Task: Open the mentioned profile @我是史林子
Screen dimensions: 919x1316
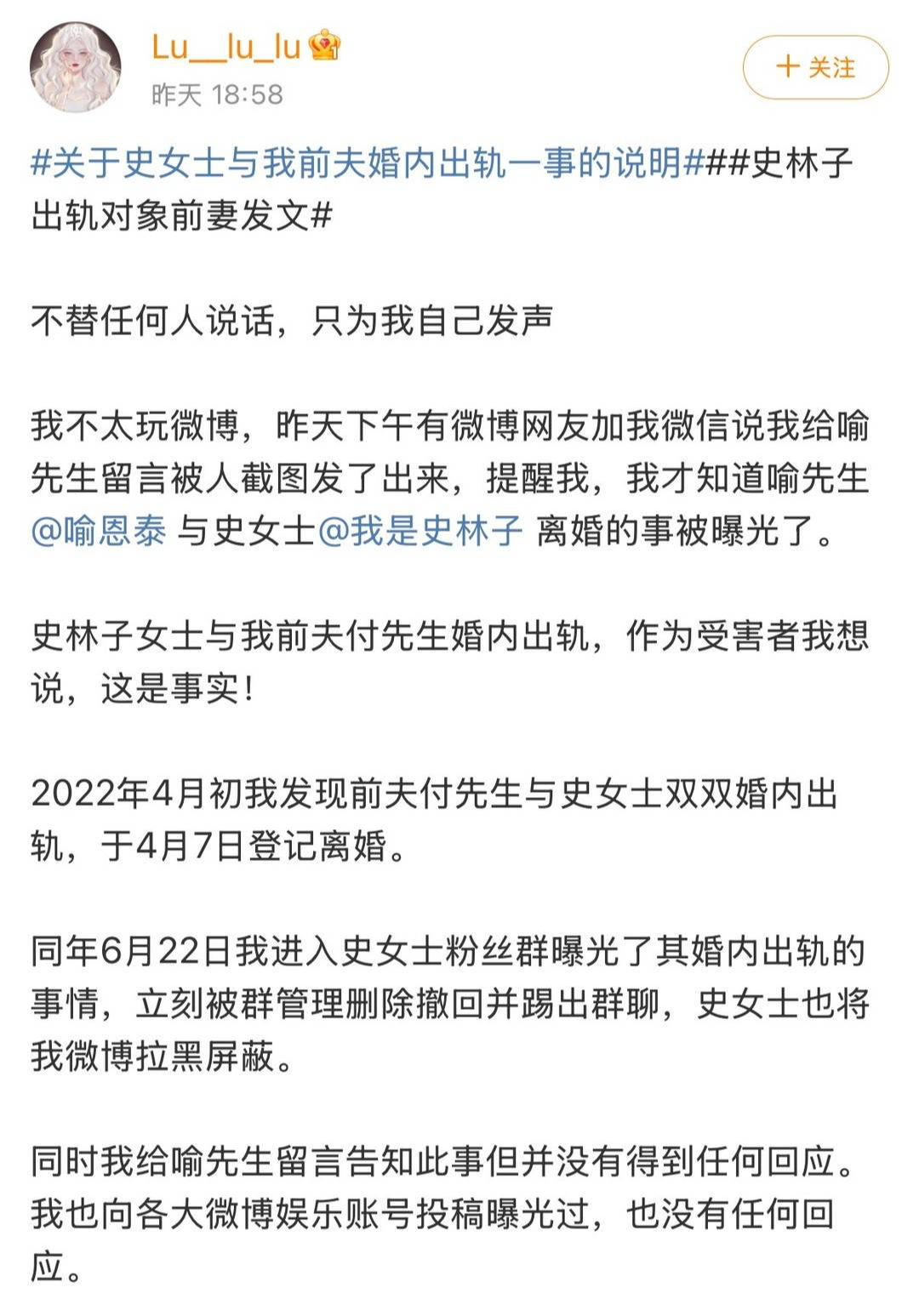Action: click(x=420, y=532)
